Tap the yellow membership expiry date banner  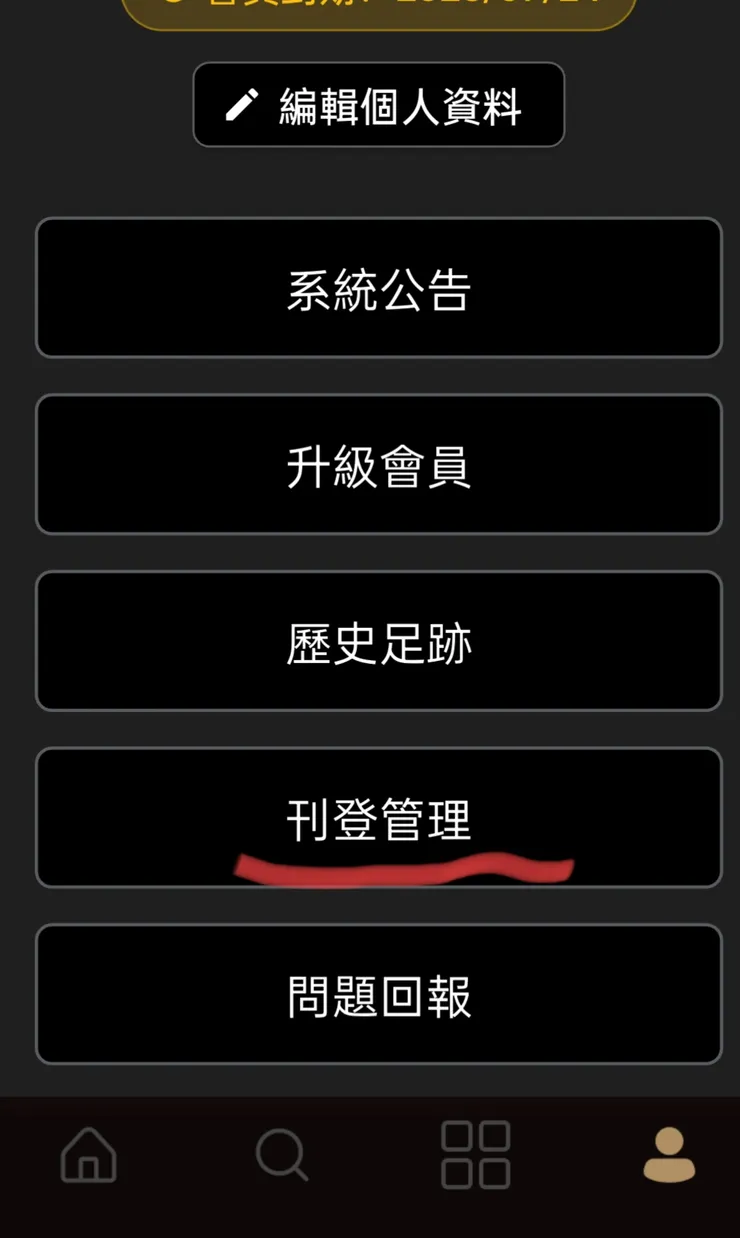(378, 14)
